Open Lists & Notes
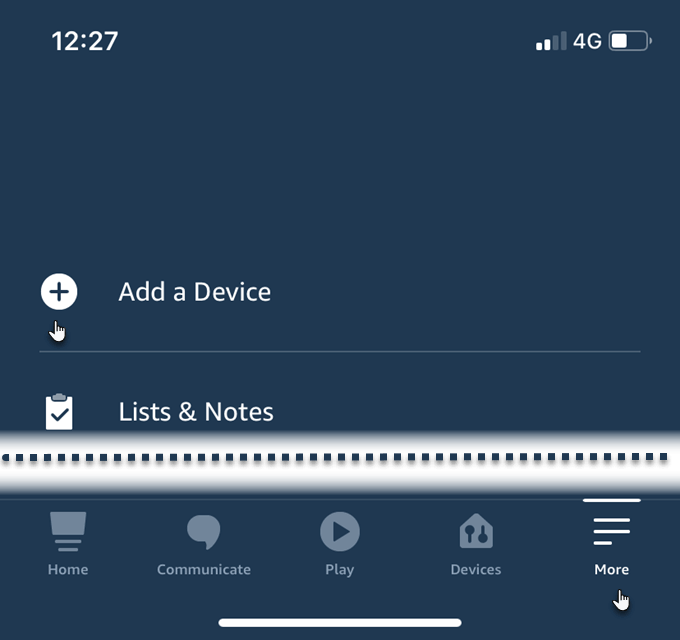Image resolution: width=680 pixels, height=640 pixels. pos(195,412)
